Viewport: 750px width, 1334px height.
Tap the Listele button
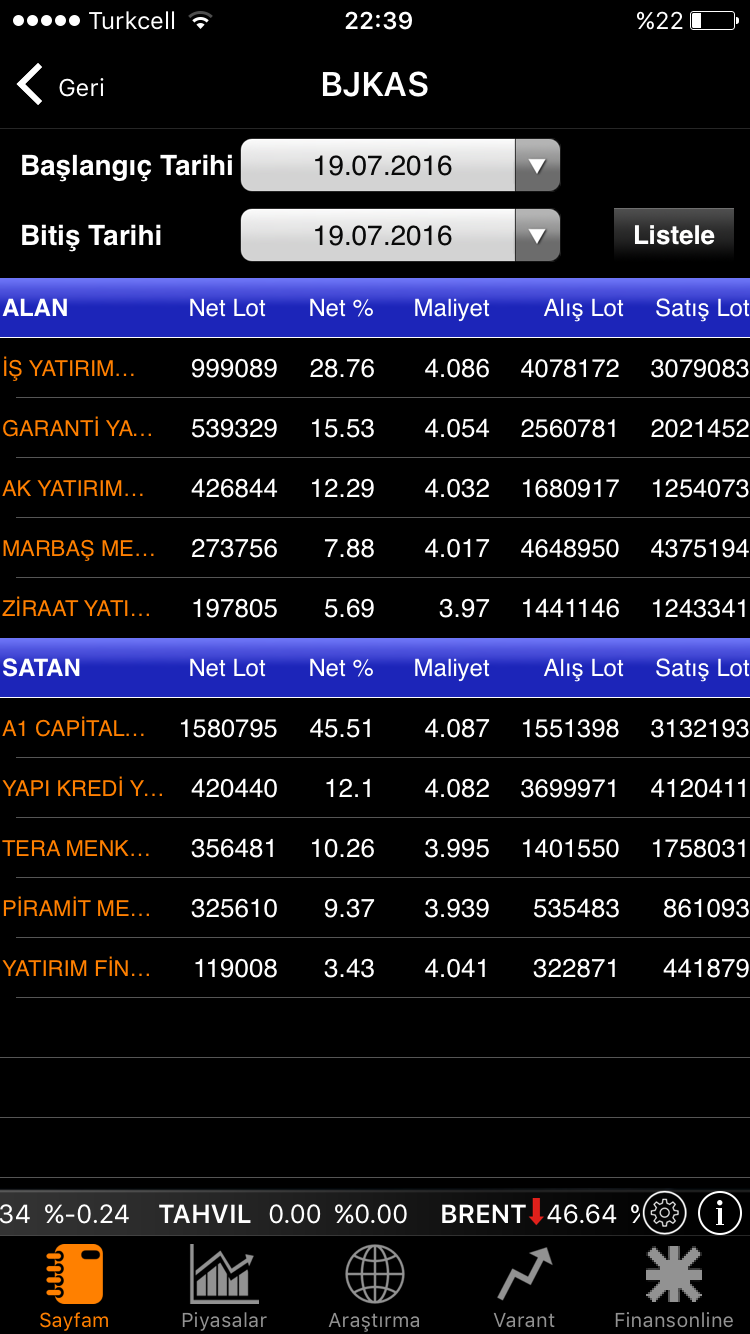tap(674, 236)
